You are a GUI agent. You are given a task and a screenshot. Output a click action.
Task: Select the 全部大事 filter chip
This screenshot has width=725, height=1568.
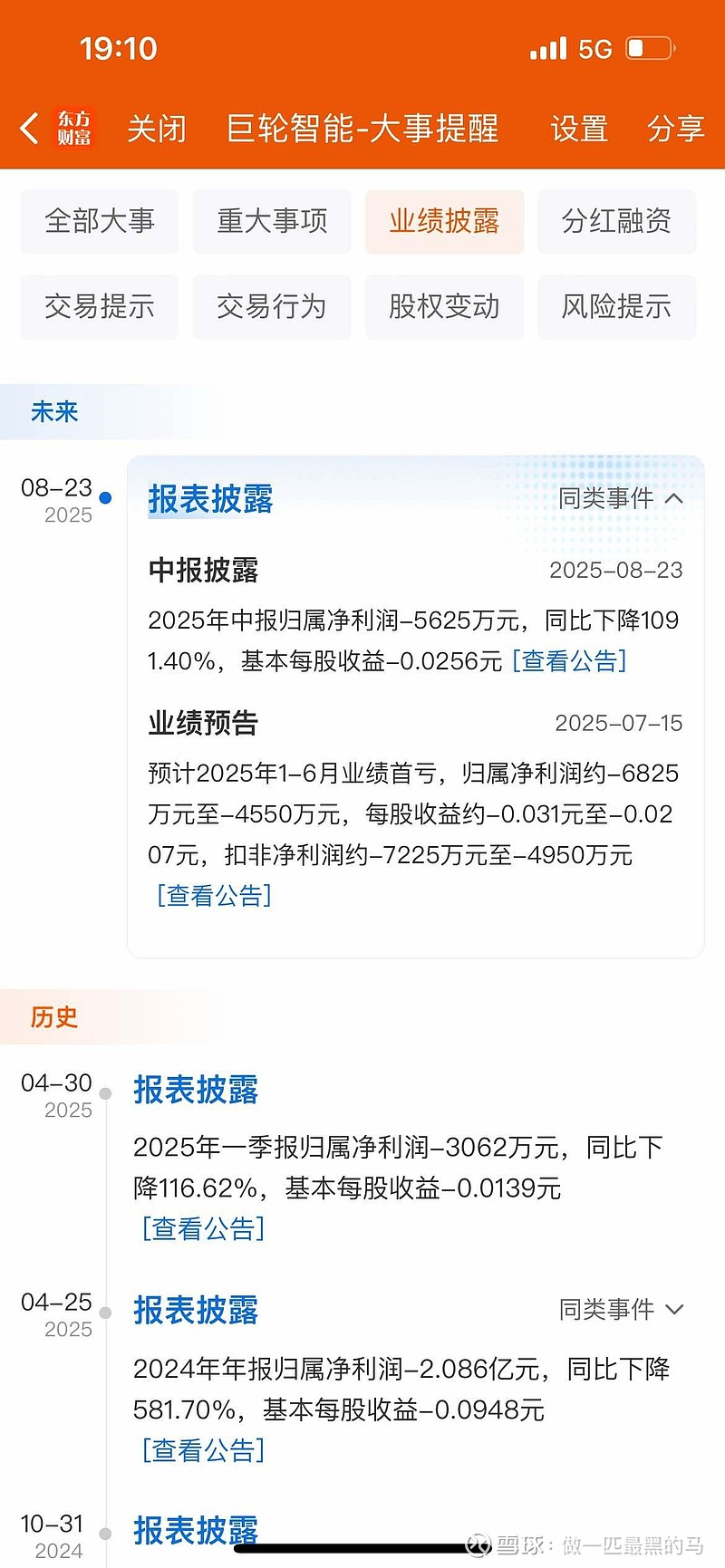coord(100,221)
